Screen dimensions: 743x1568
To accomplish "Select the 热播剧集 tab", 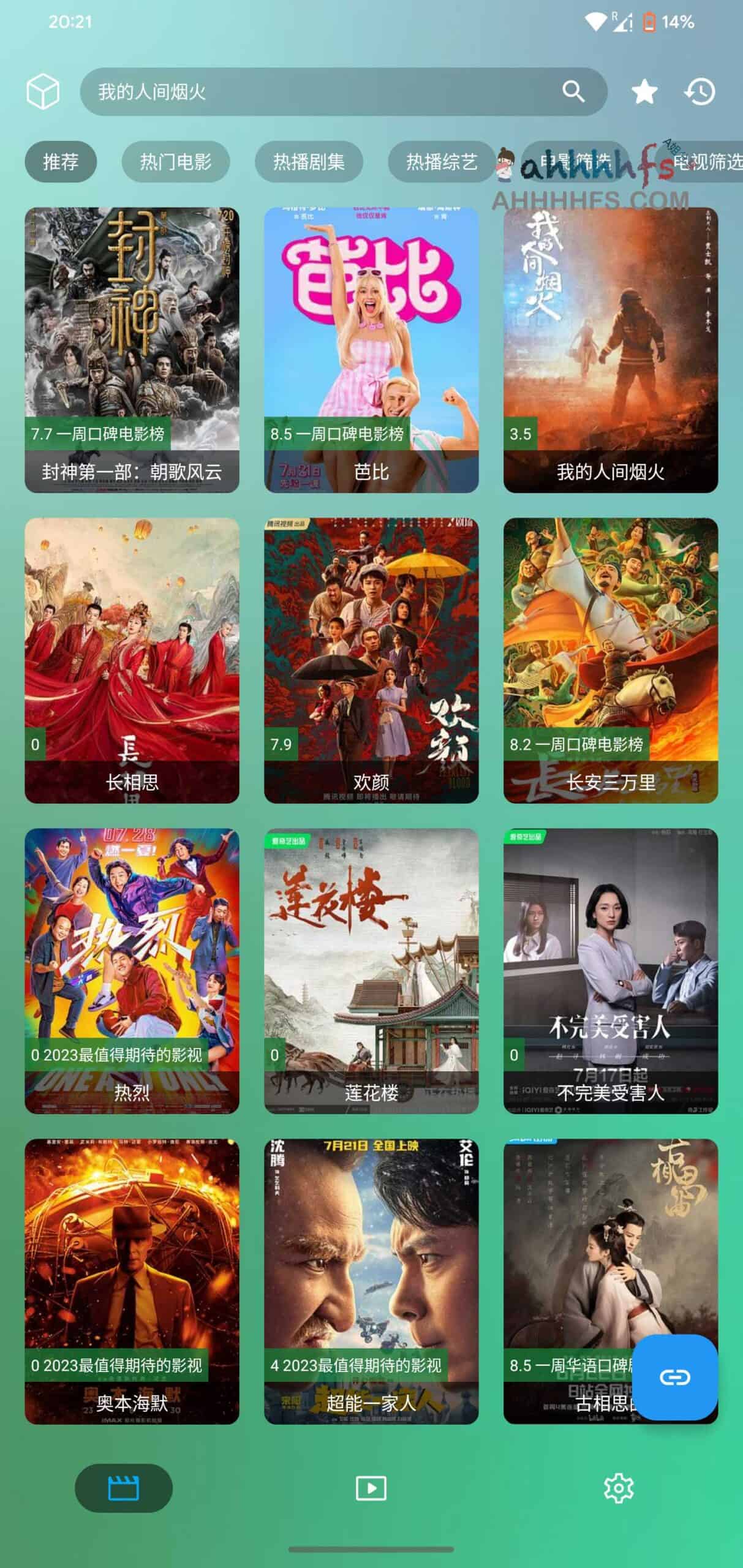I will [x=309, y=161].
